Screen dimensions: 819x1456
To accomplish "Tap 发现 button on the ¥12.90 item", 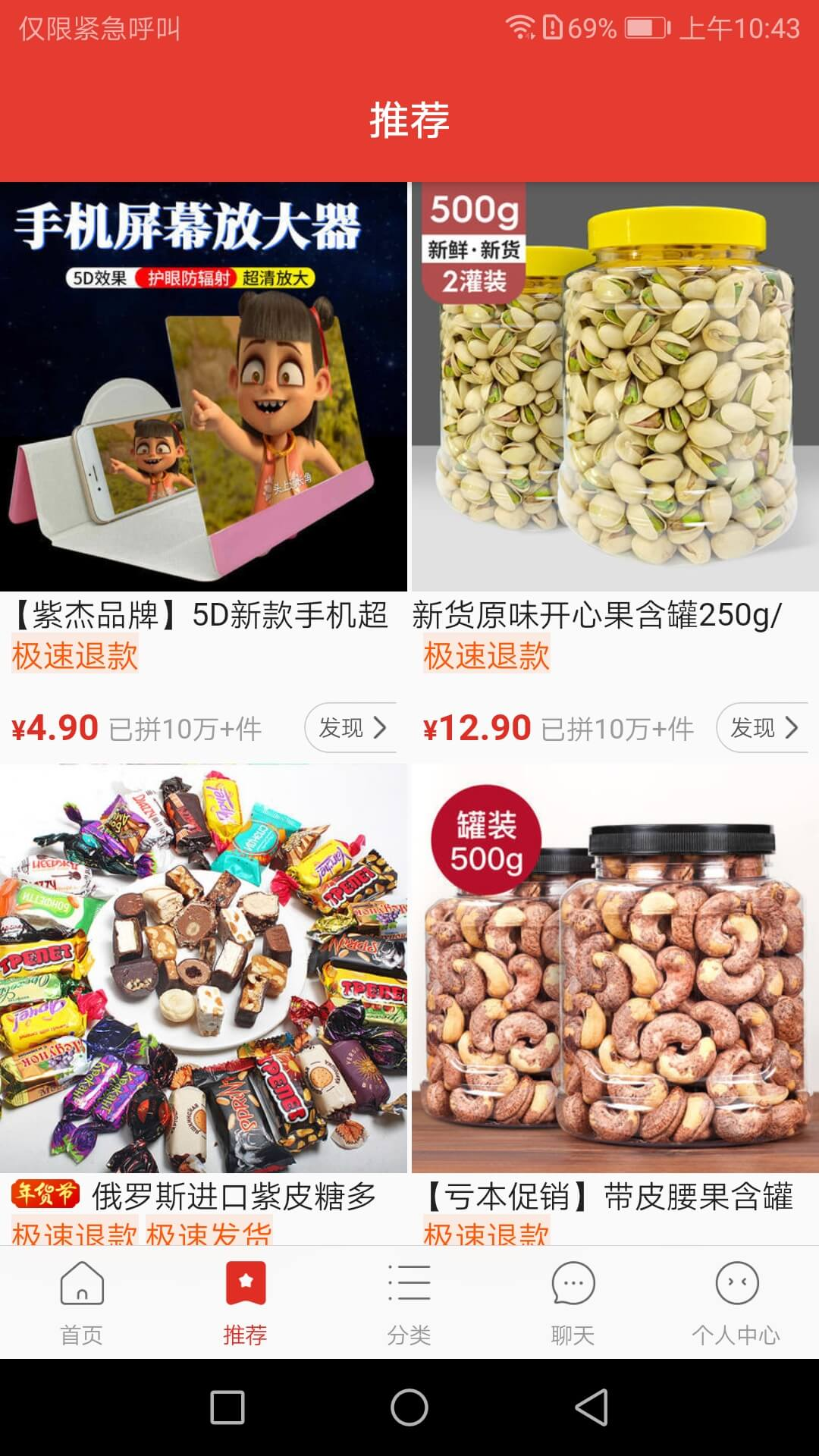I will pos(762,728).
